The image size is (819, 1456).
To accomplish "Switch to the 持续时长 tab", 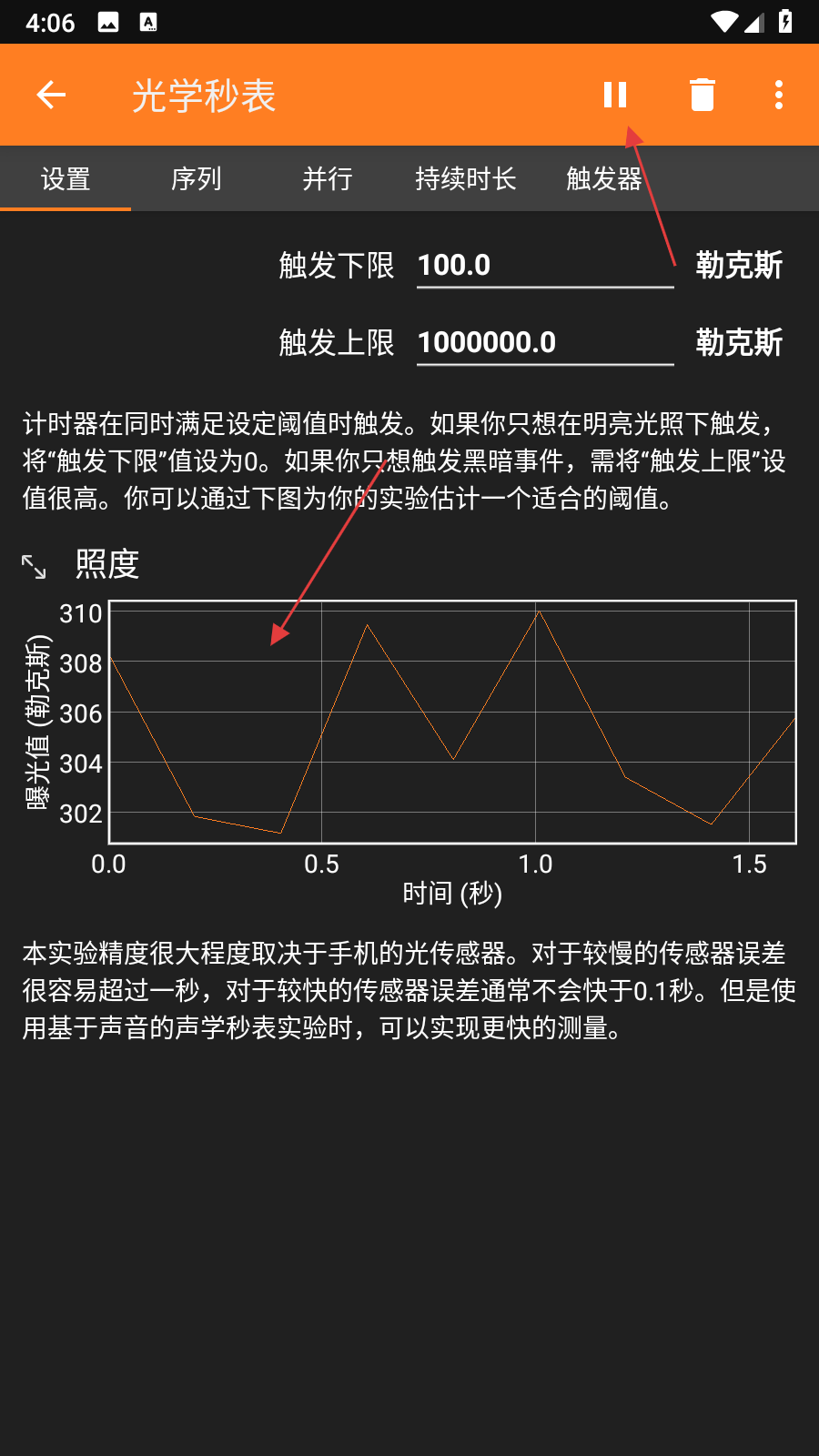I will (x=465, y=178).
